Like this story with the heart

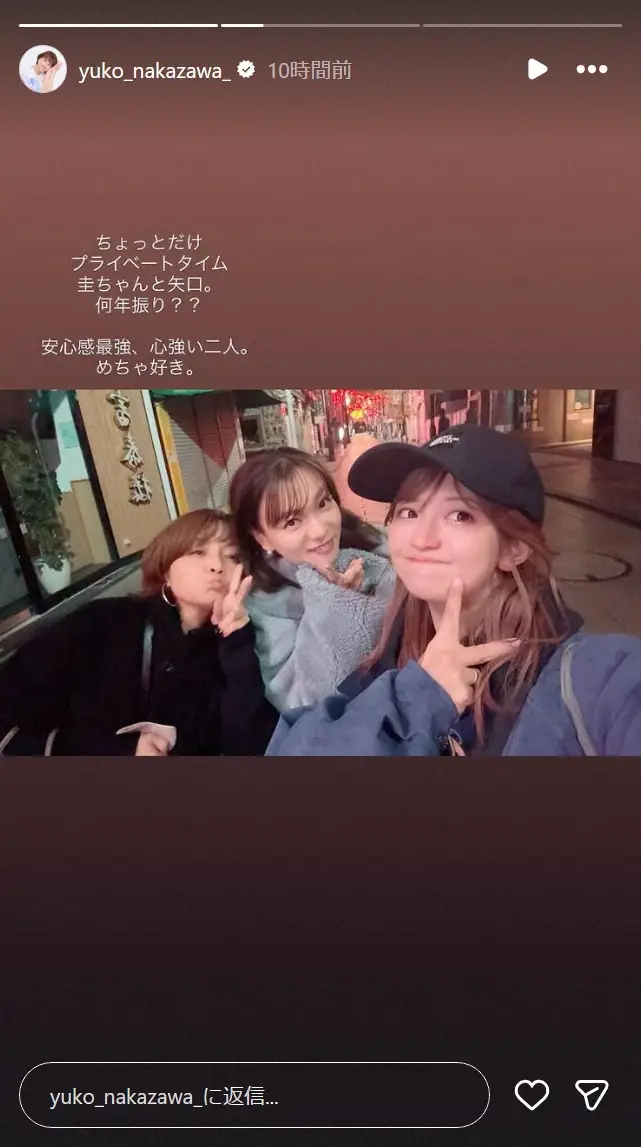point(531,1096)
